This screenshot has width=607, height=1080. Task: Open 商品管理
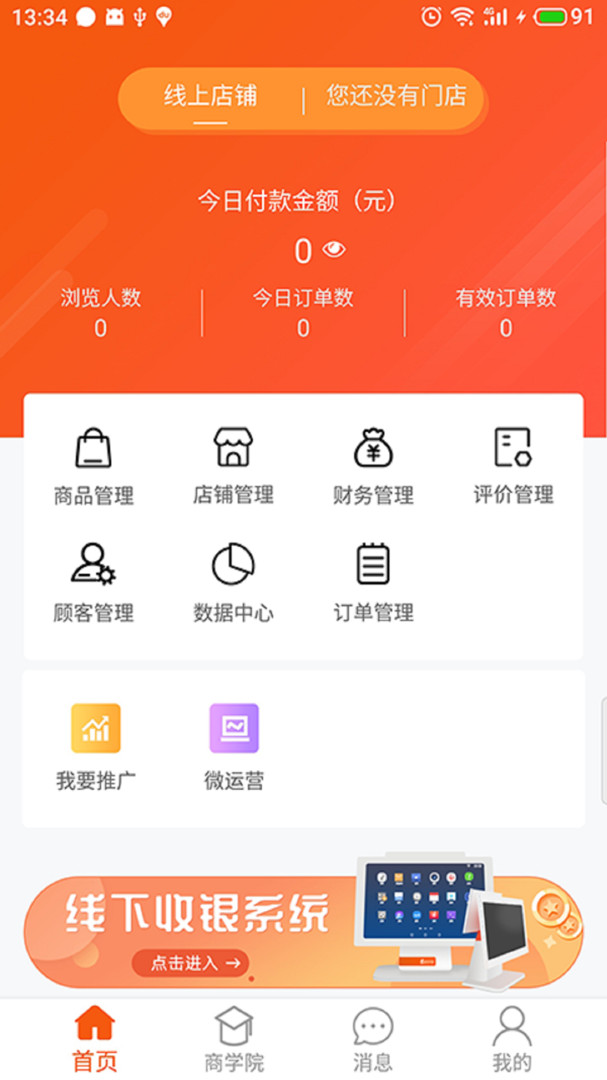[94, 466]
